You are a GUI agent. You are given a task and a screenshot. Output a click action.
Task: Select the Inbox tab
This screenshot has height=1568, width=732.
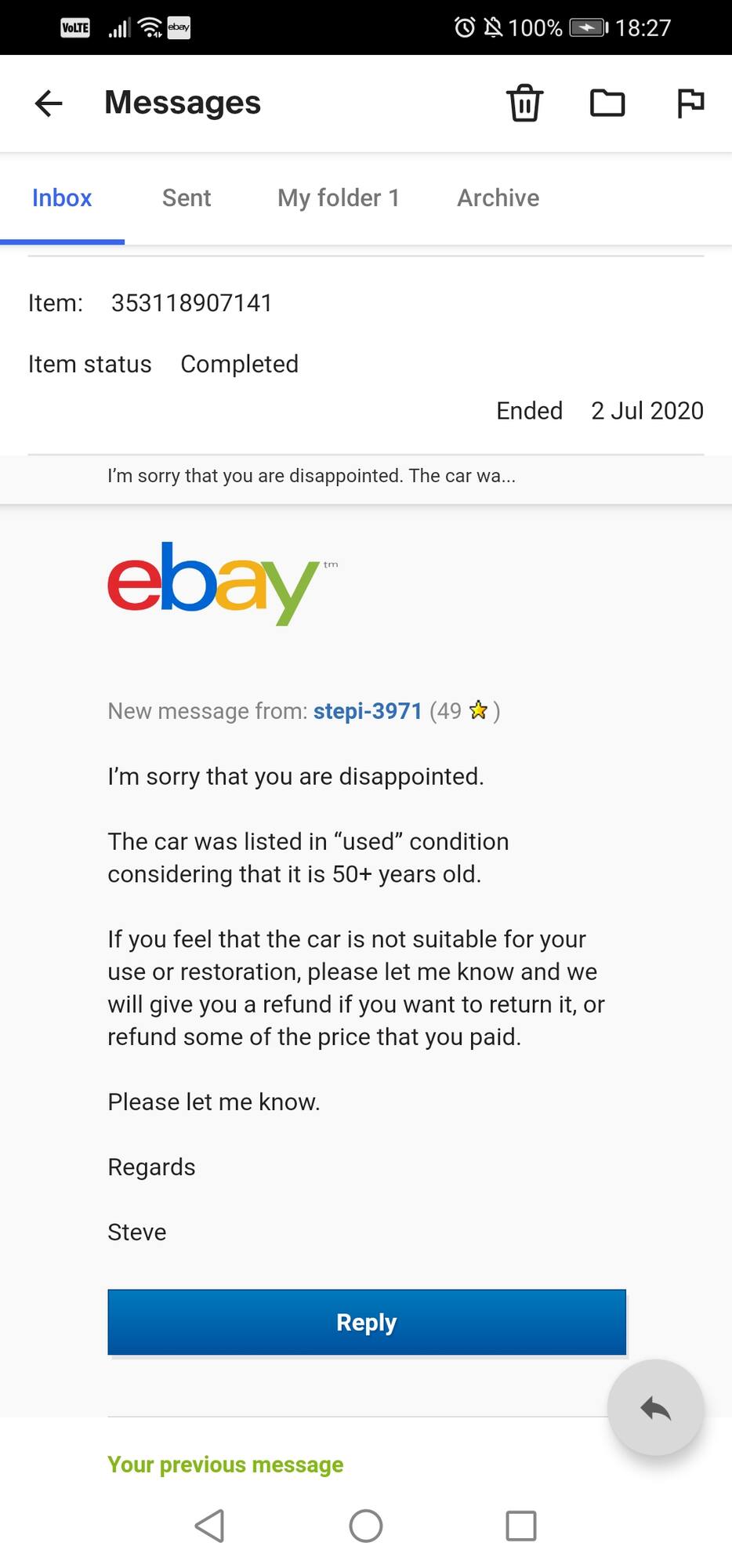(62, 198)
